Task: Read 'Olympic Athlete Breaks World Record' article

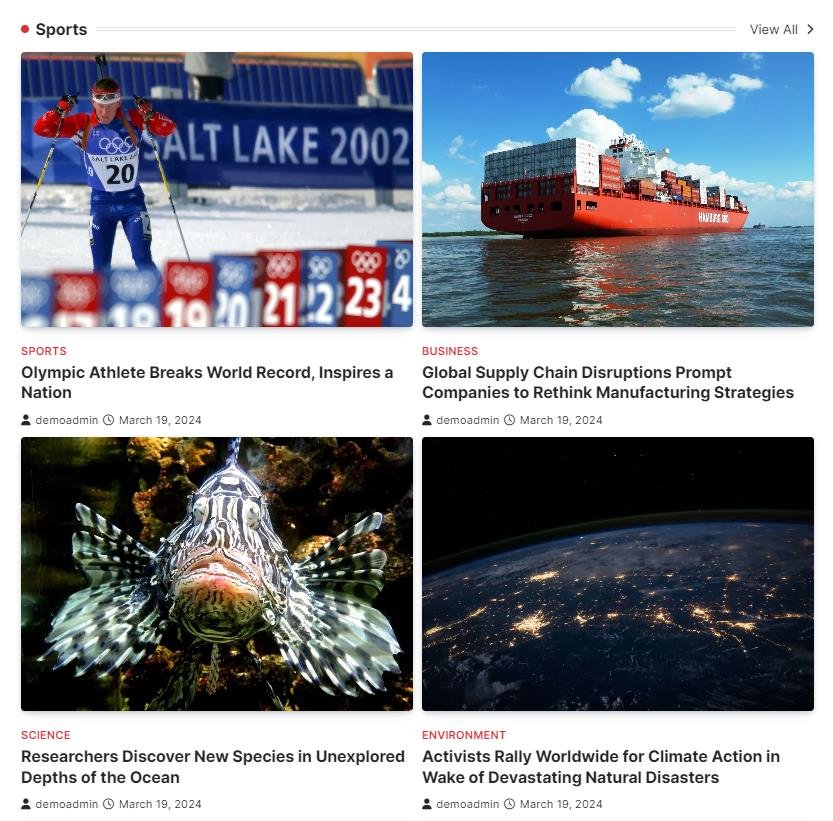Action: [x=207, y=382]
